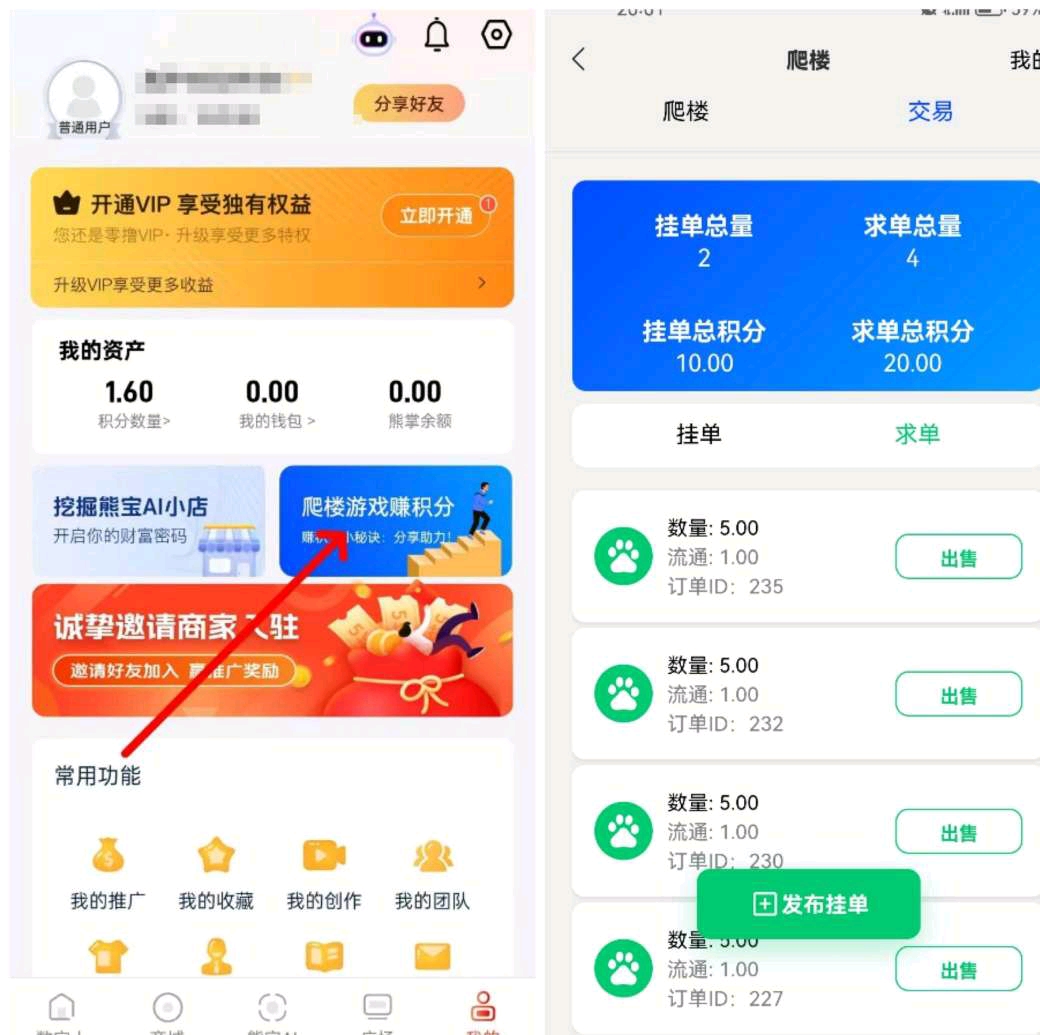
Task: Tap the 分享好友 button
Action: 408,104
